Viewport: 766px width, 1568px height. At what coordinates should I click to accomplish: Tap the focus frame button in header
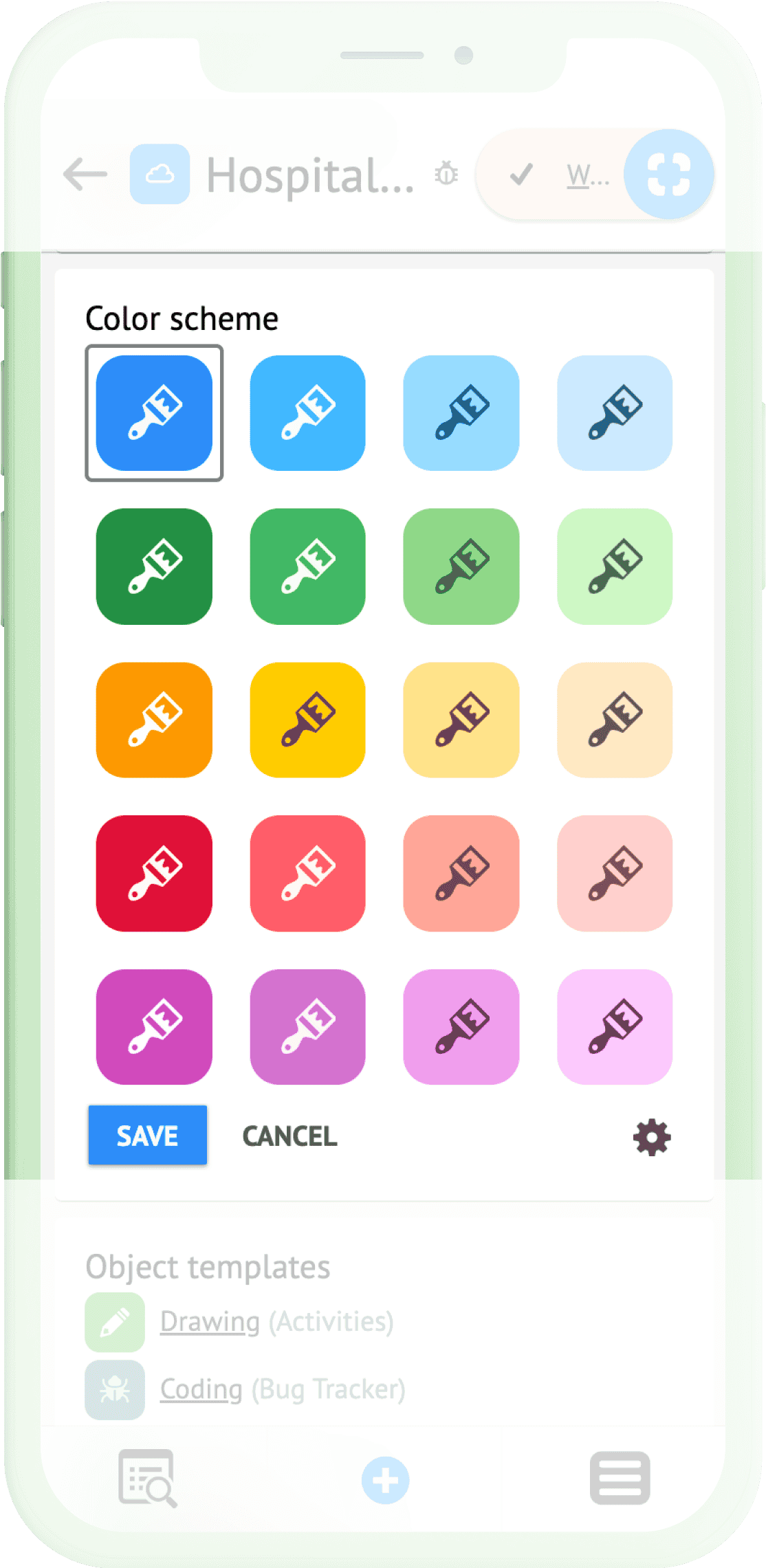pos(668,174)
